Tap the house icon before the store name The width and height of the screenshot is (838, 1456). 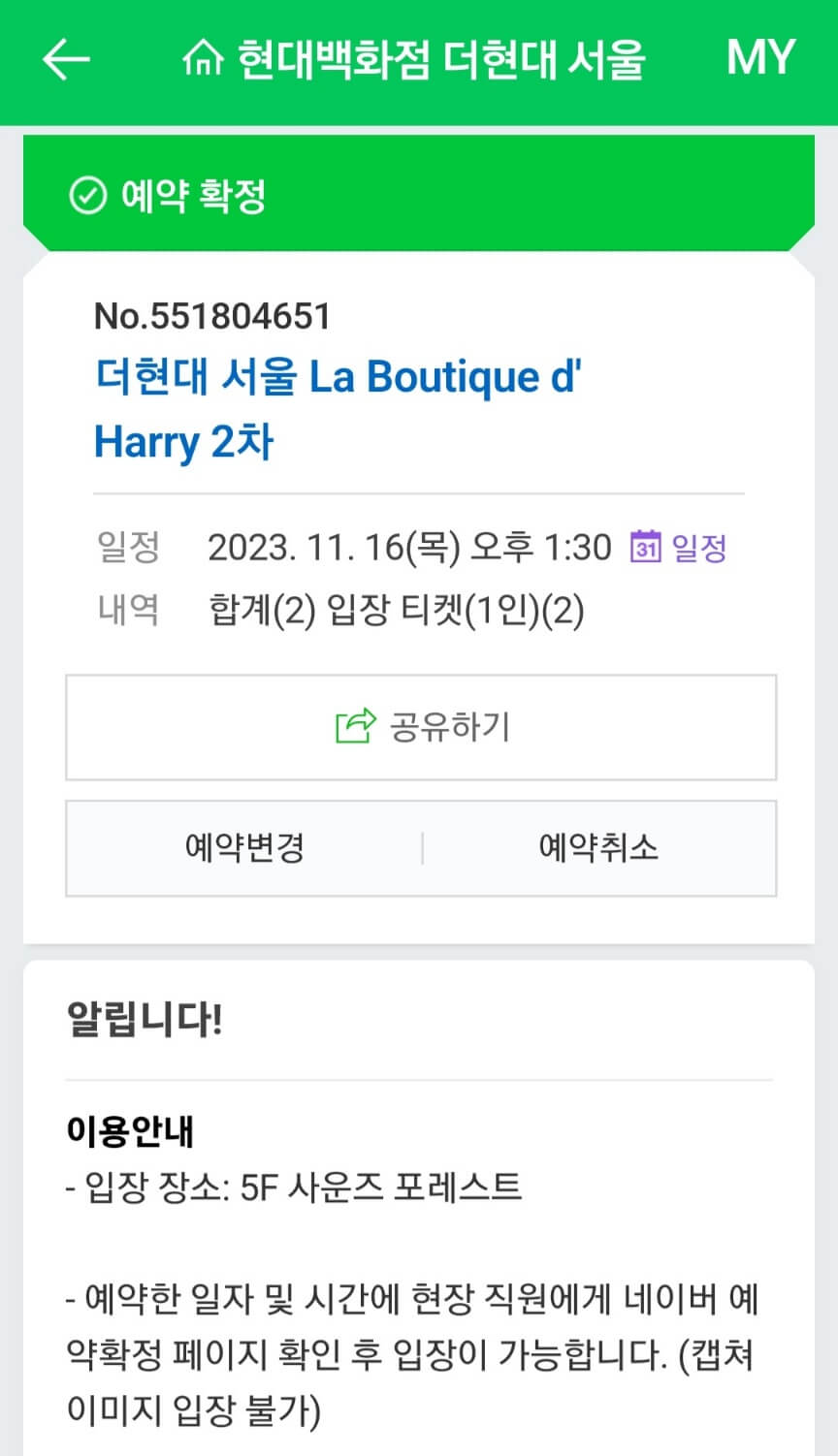point(207,59)
